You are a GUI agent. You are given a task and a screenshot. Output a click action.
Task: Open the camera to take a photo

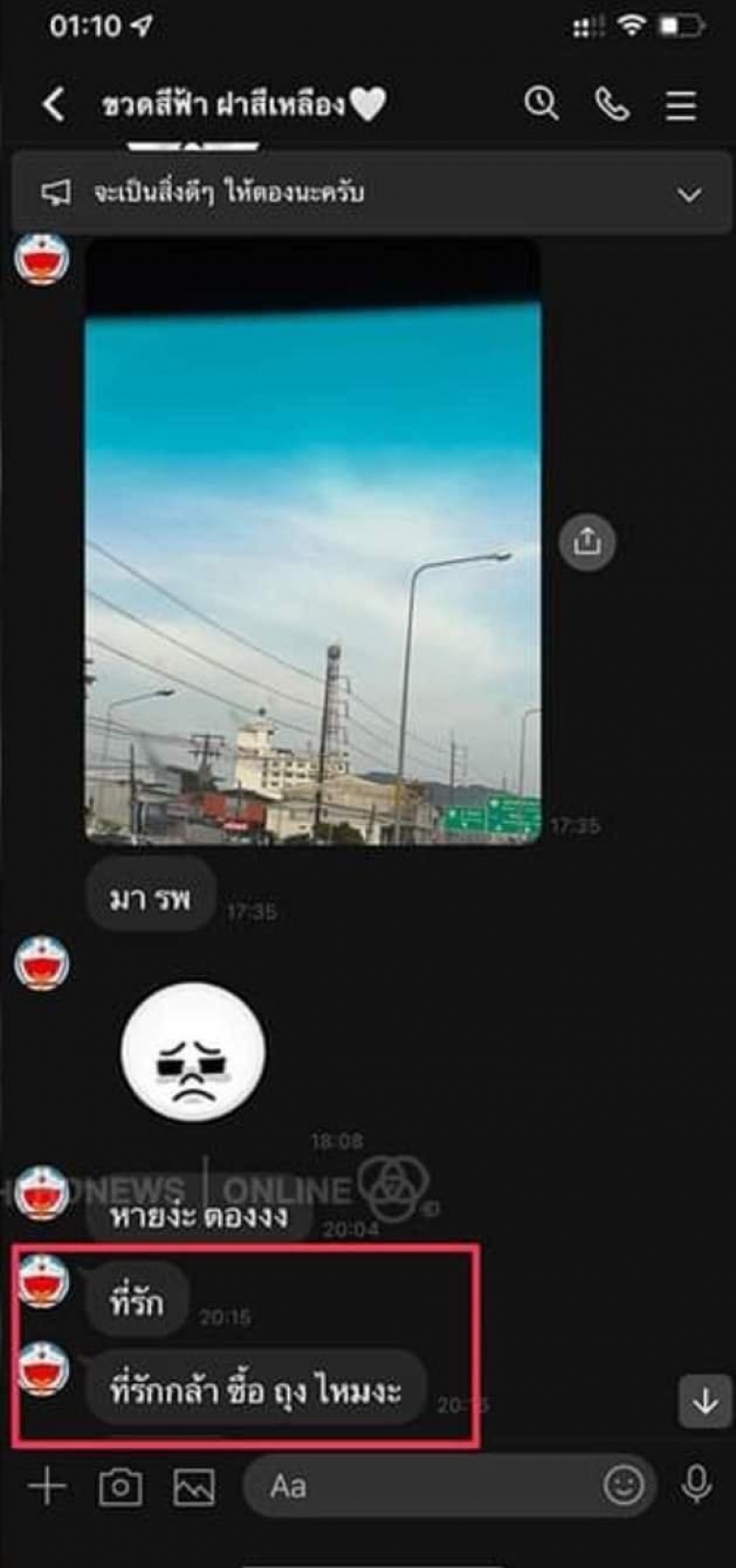[121, 1487]
